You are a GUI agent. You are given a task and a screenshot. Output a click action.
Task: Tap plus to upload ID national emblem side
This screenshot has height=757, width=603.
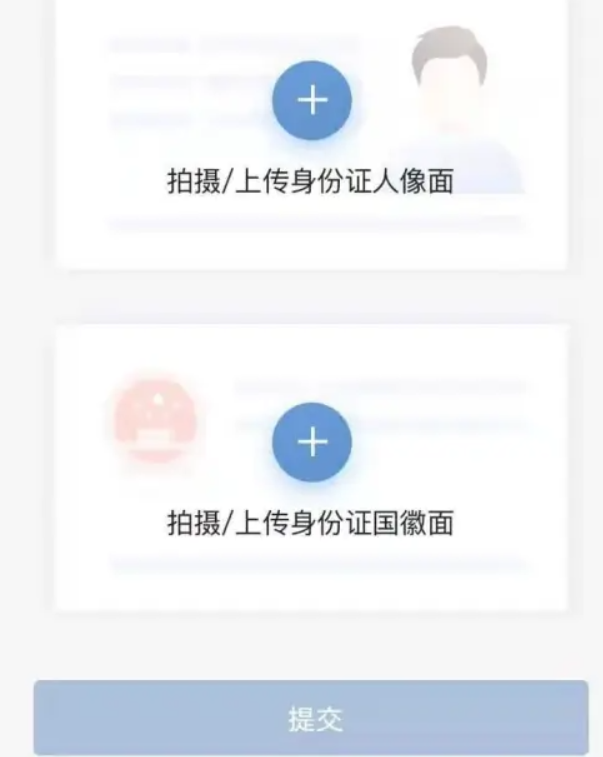coord(311,441)
